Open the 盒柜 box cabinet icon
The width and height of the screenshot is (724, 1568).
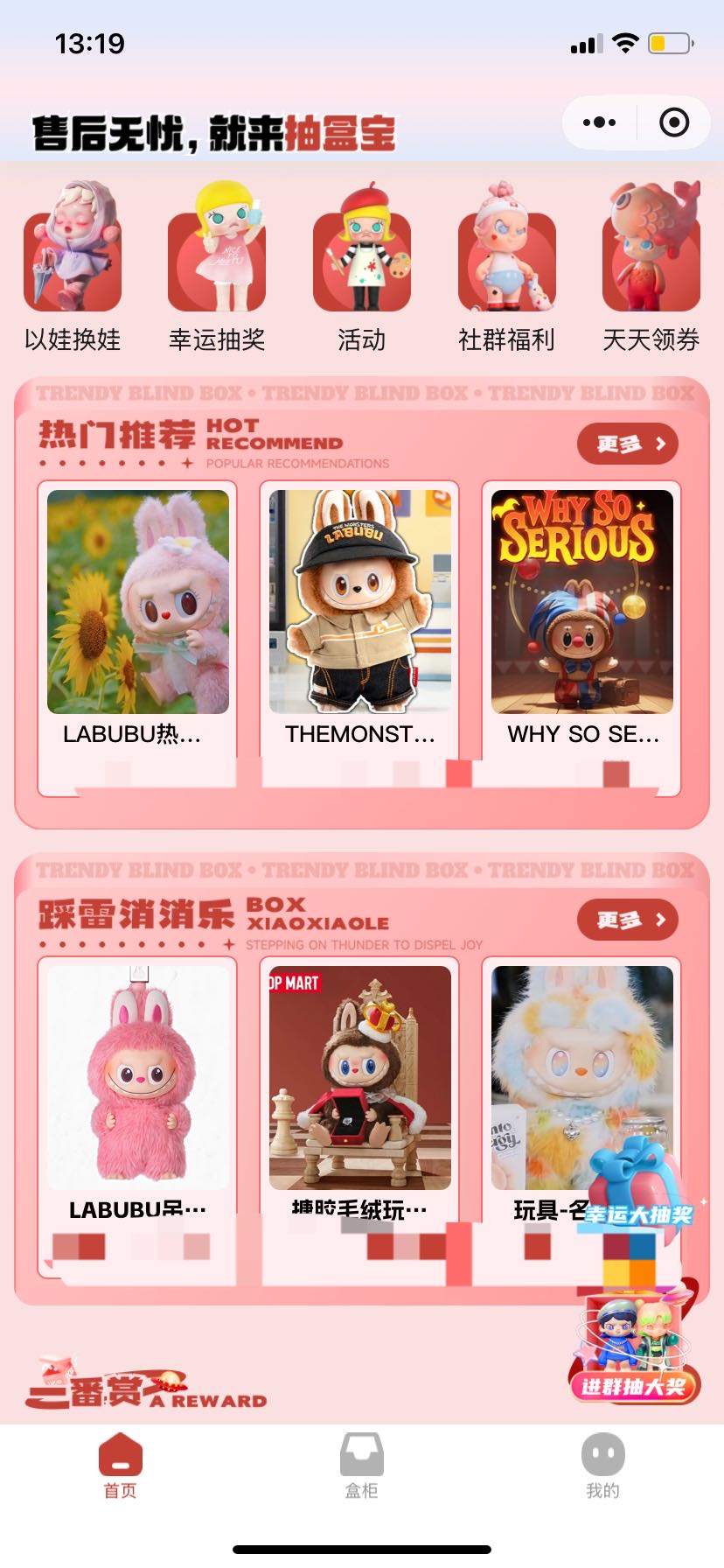362,1457
